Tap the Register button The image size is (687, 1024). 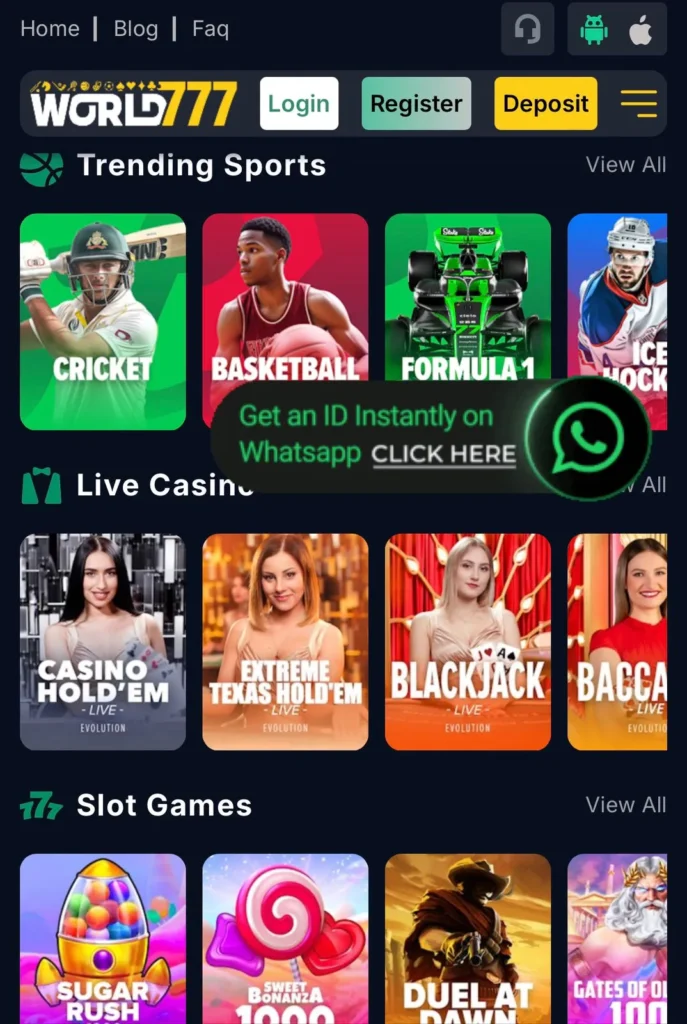pyautogui.click(x=416, y=104)
